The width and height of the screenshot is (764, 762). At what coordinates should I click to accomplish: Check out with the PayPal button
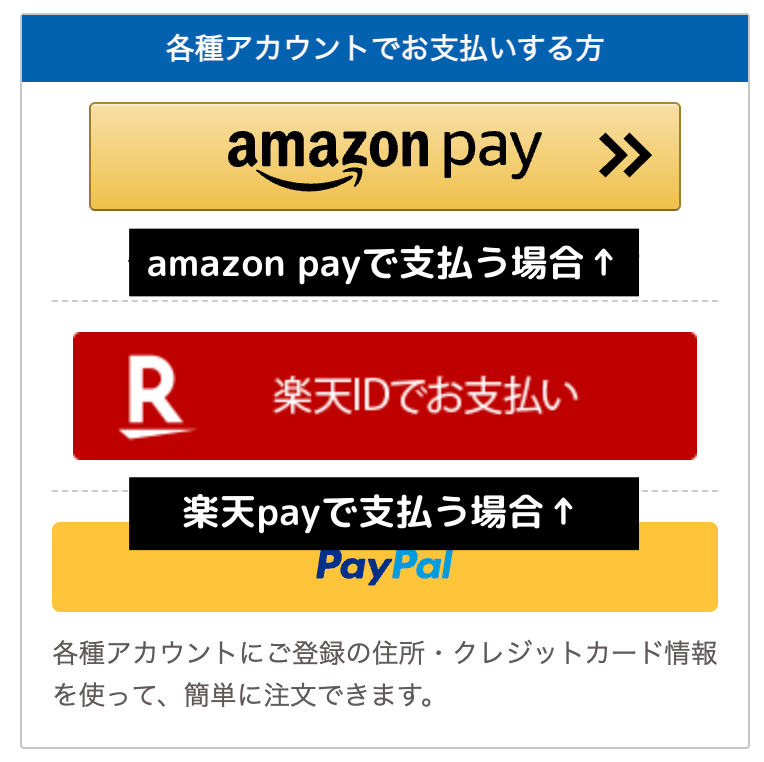pos(384,580)
